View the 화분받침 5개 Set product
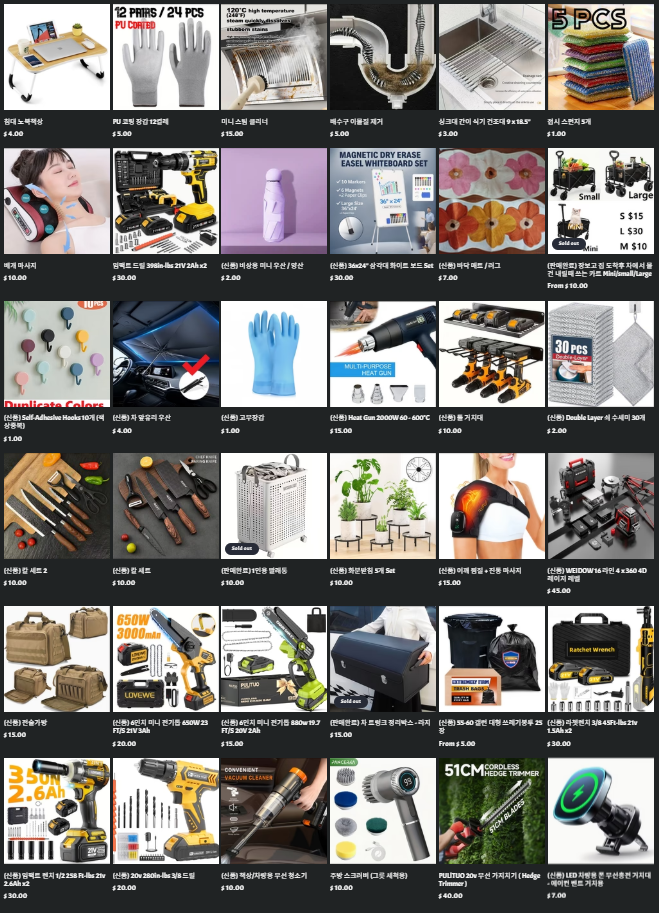 pyautogui.click(x=383, y=507)
